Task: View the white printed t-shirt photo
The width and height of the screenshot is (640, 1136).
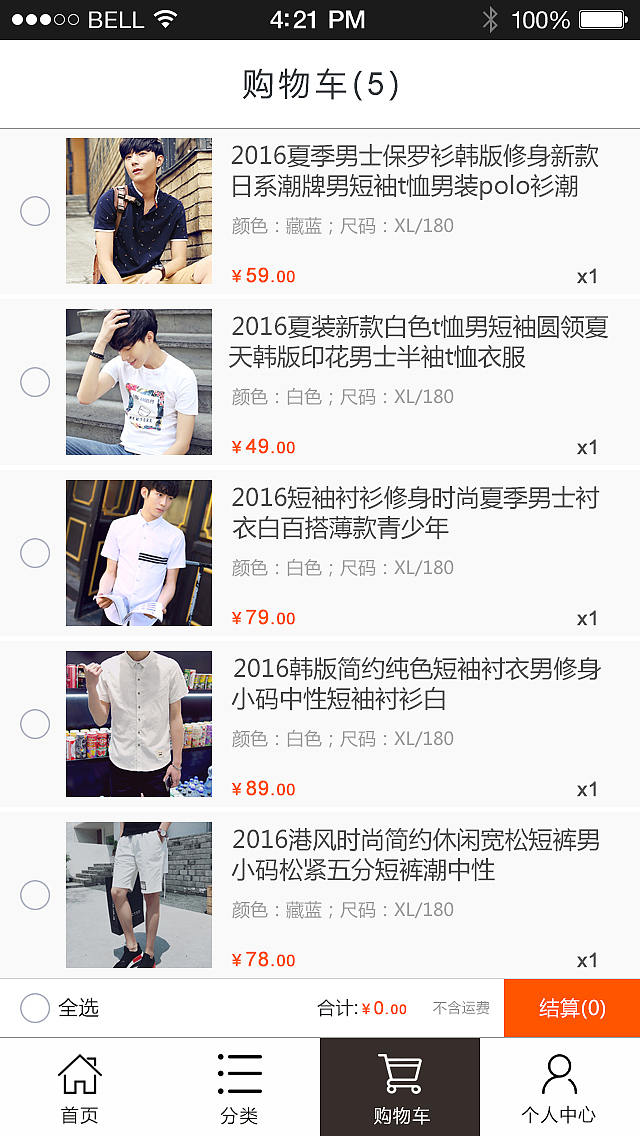Action: (x=139, y=382)
